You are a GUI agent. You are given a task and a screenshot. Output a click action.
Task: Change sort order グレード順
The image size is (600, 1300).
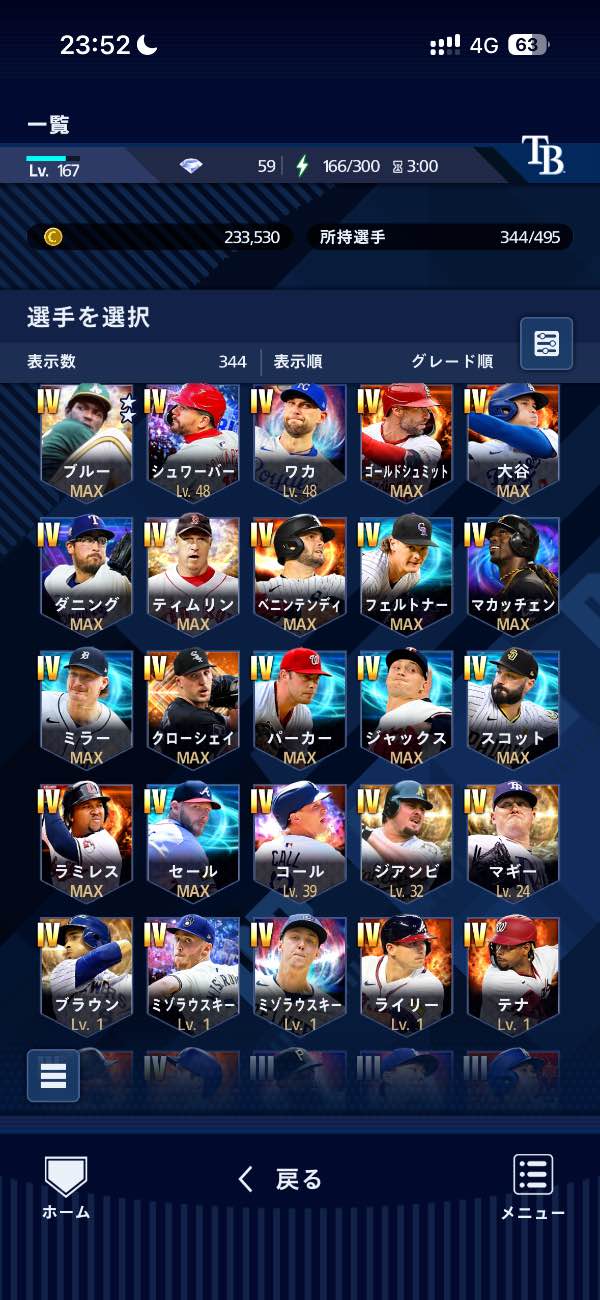coord(452,362)
